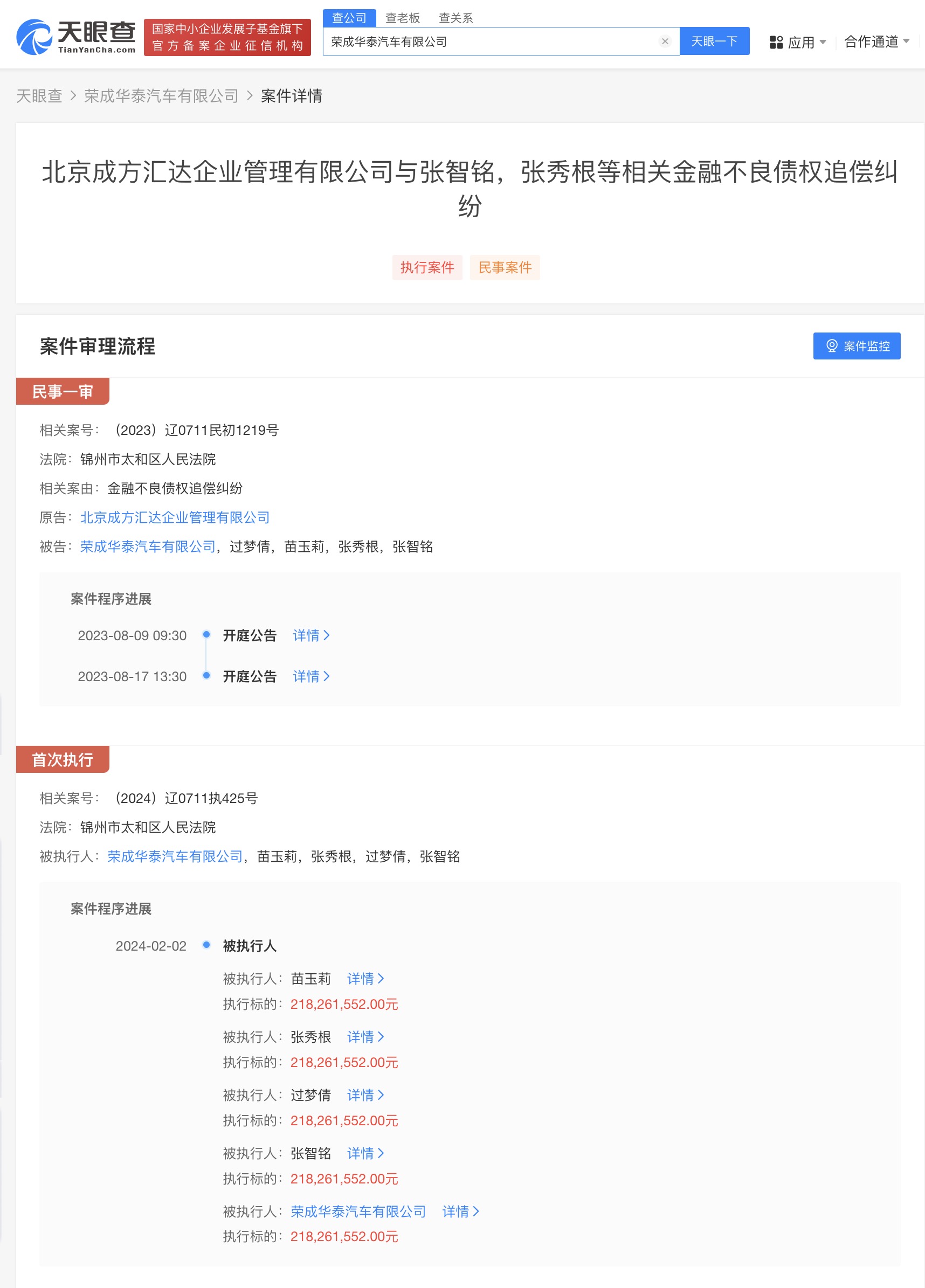Open defendant 荣成华泰汽车有限公司 under 被告

point(148,546)
